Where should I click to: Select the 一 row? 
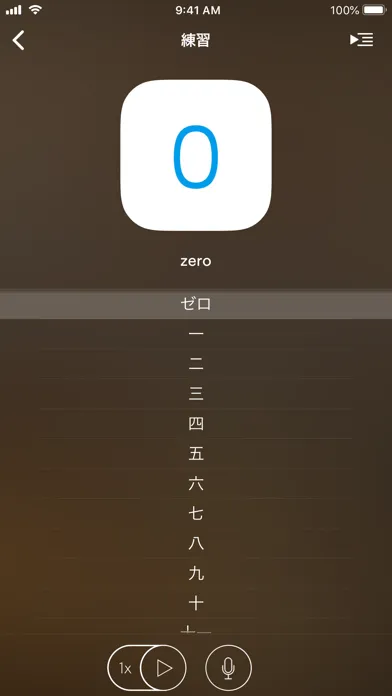(196, 334)
